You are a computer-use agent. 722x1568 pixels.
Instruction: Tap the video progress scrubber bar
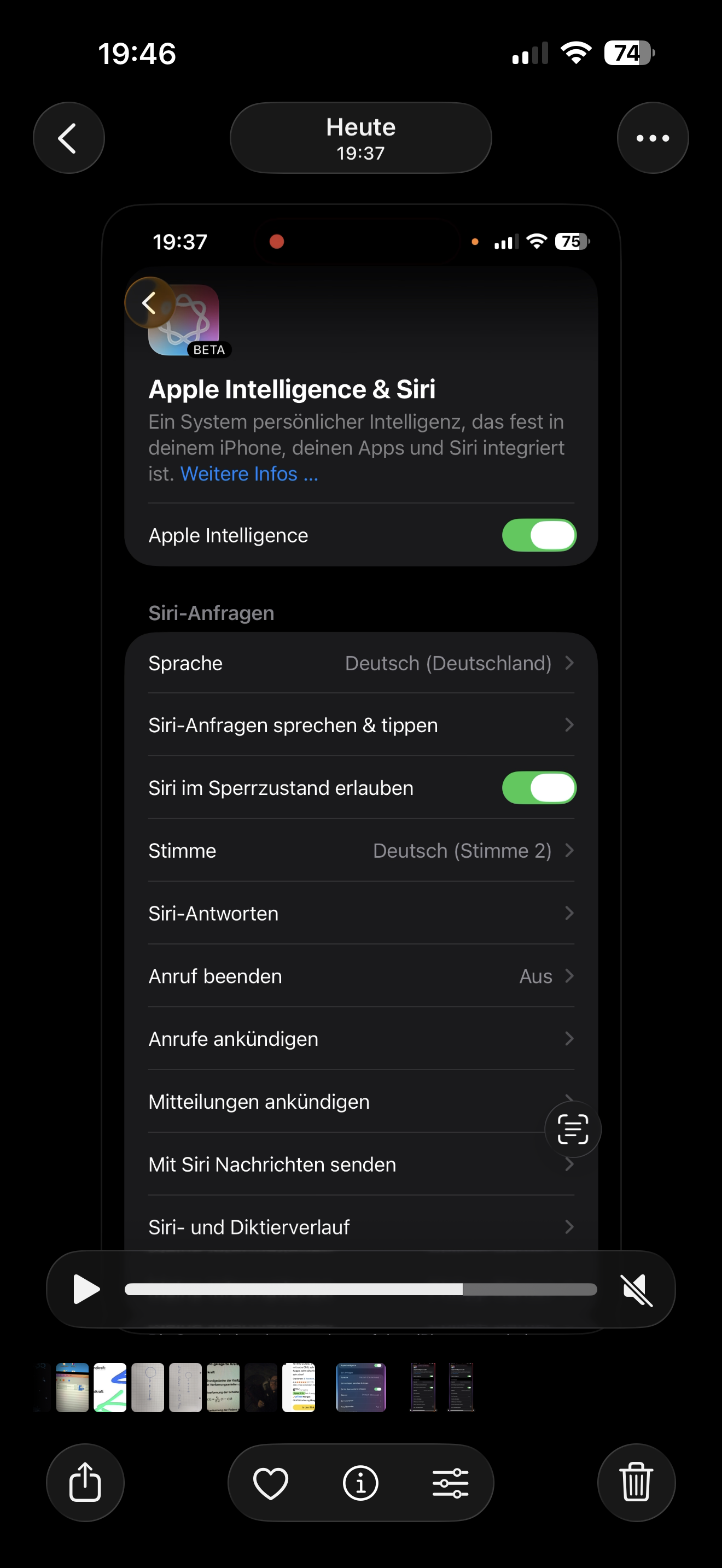click(x=360, y=1289)
